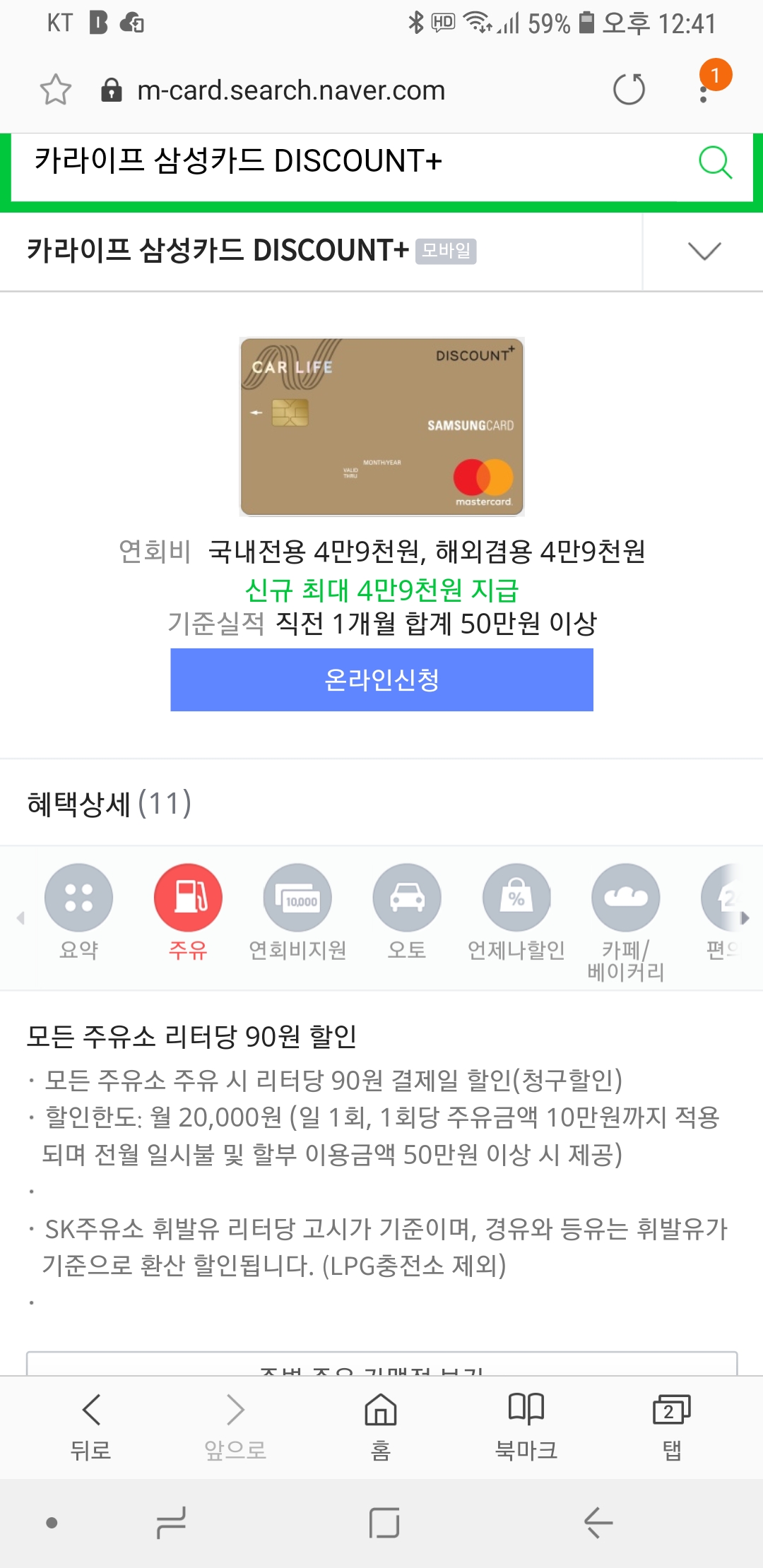This screenshot has height=1568, width=763.
Task: Open recent apps from the navigation bar
Action: [171, 1523]
